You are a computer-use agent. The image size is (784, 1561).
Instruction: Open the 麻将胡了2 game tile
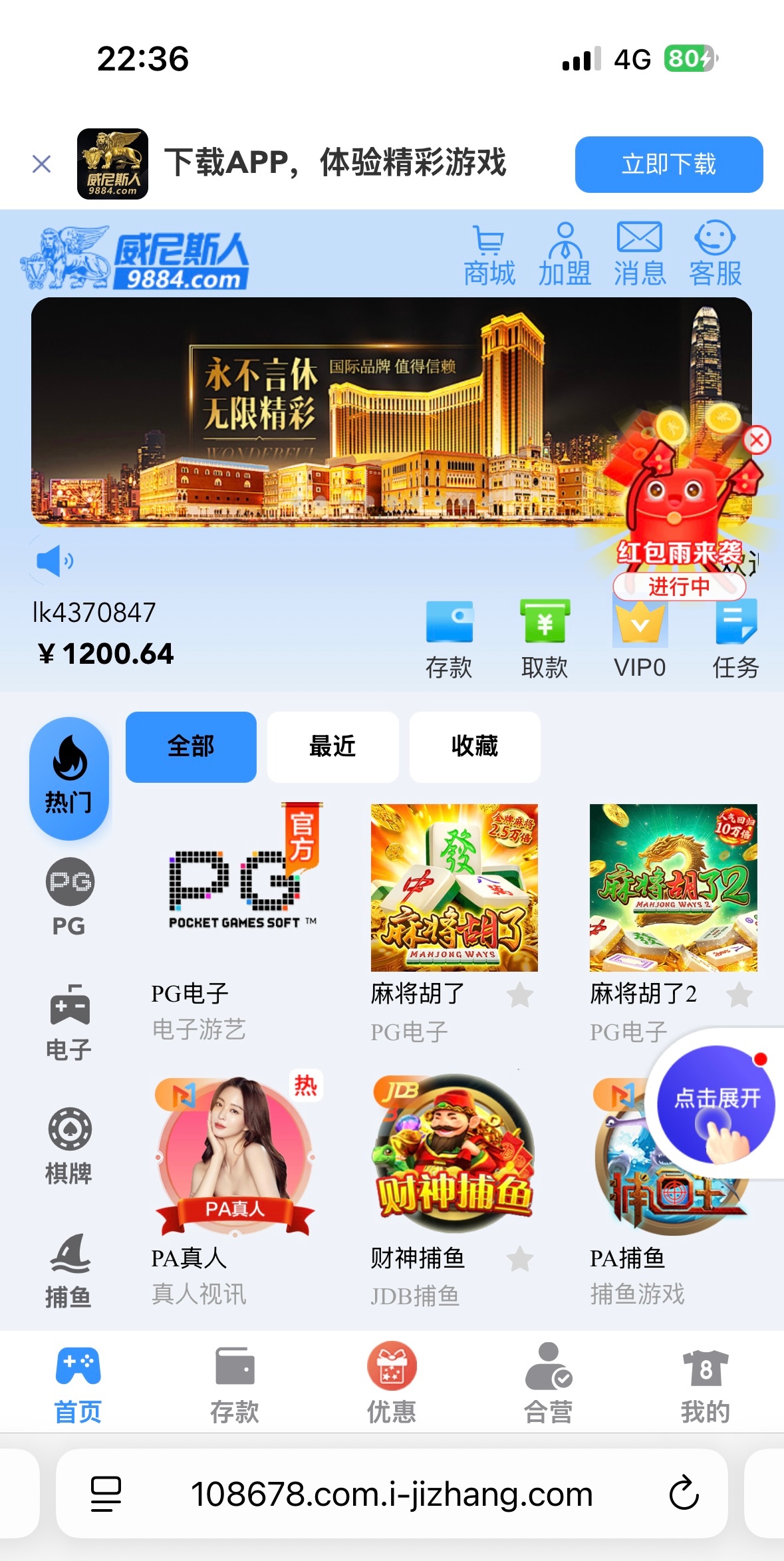(673, 888)
